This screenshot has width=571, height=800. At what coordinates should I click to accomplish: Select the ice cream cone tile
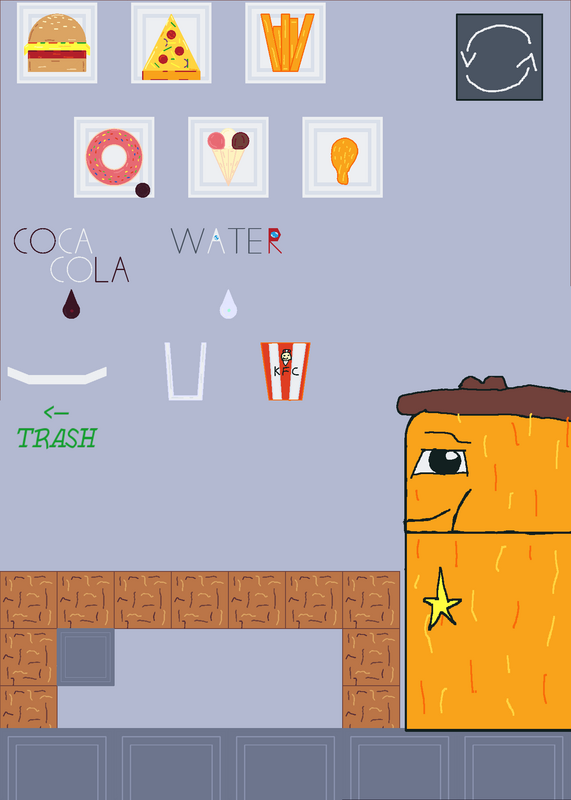[x=229, y=157]
